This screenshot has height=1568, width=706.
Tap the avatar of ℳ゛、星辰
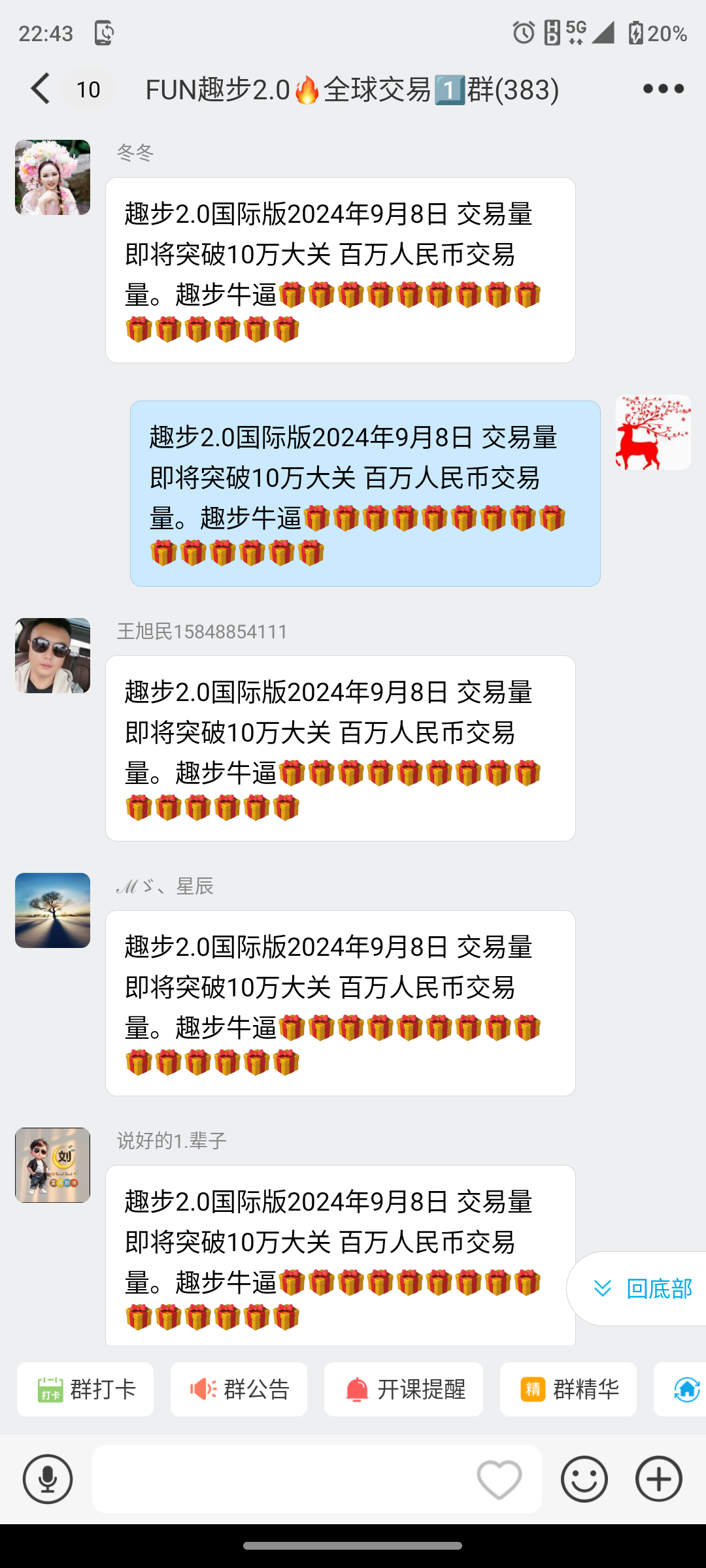click(52, 910)
